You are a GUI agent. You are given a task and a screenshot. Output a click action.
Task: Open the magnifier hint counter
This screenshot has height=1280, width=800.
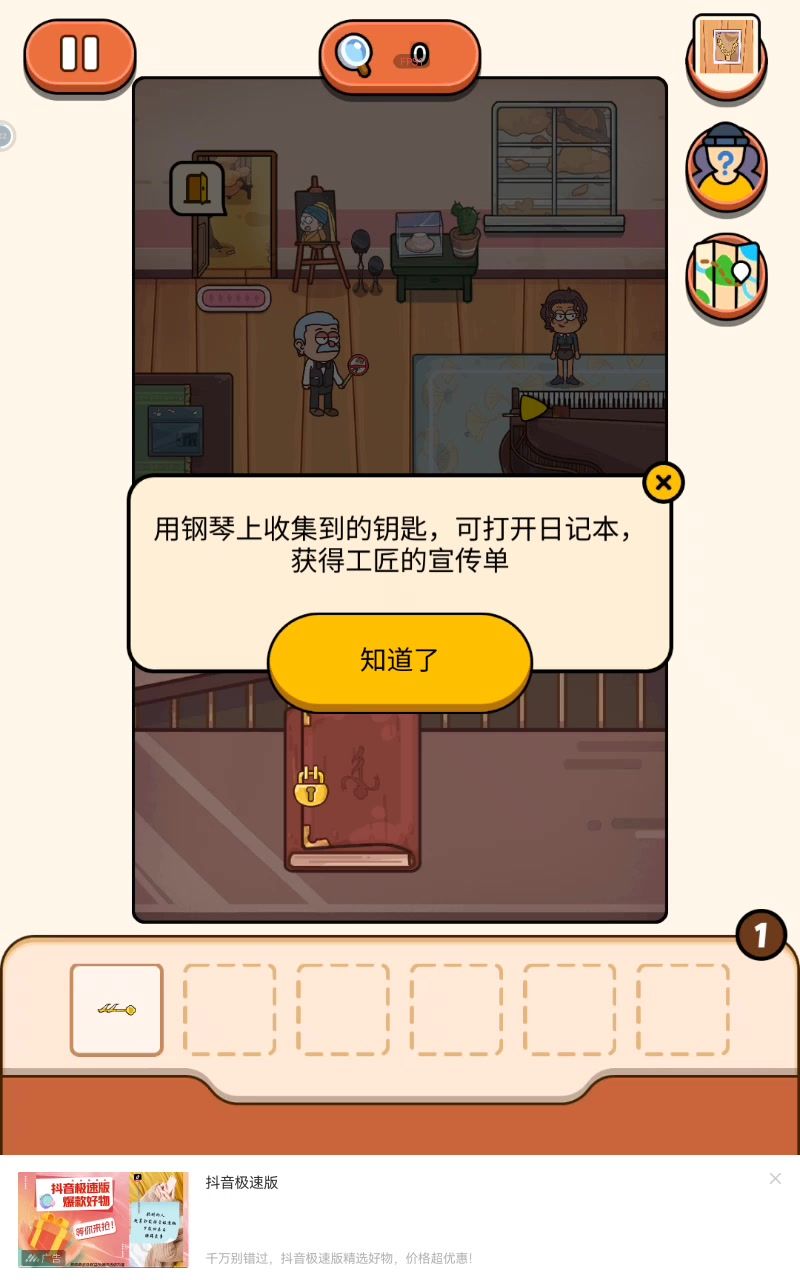[399, 55]
